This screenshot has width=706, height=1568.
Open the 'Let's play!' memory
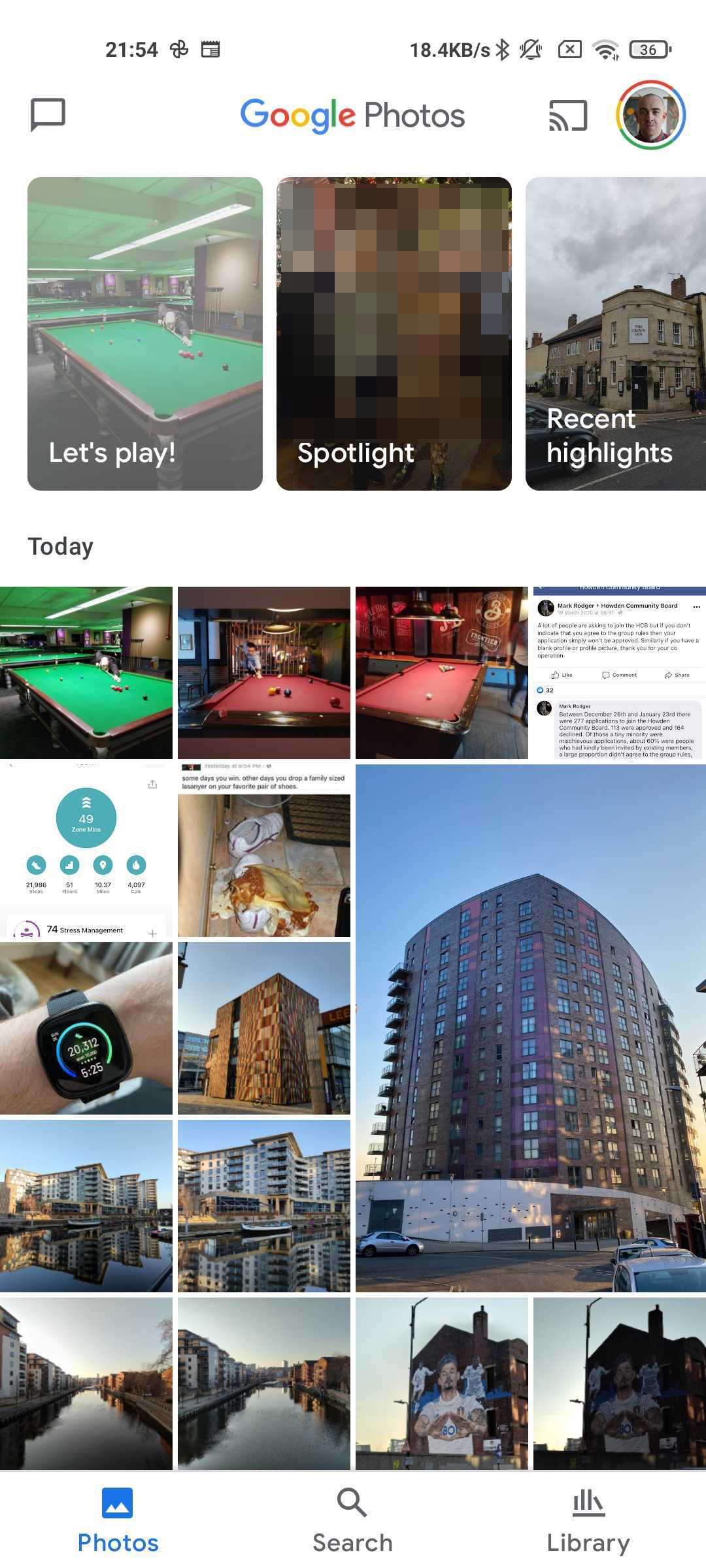[x=145, y=333]
